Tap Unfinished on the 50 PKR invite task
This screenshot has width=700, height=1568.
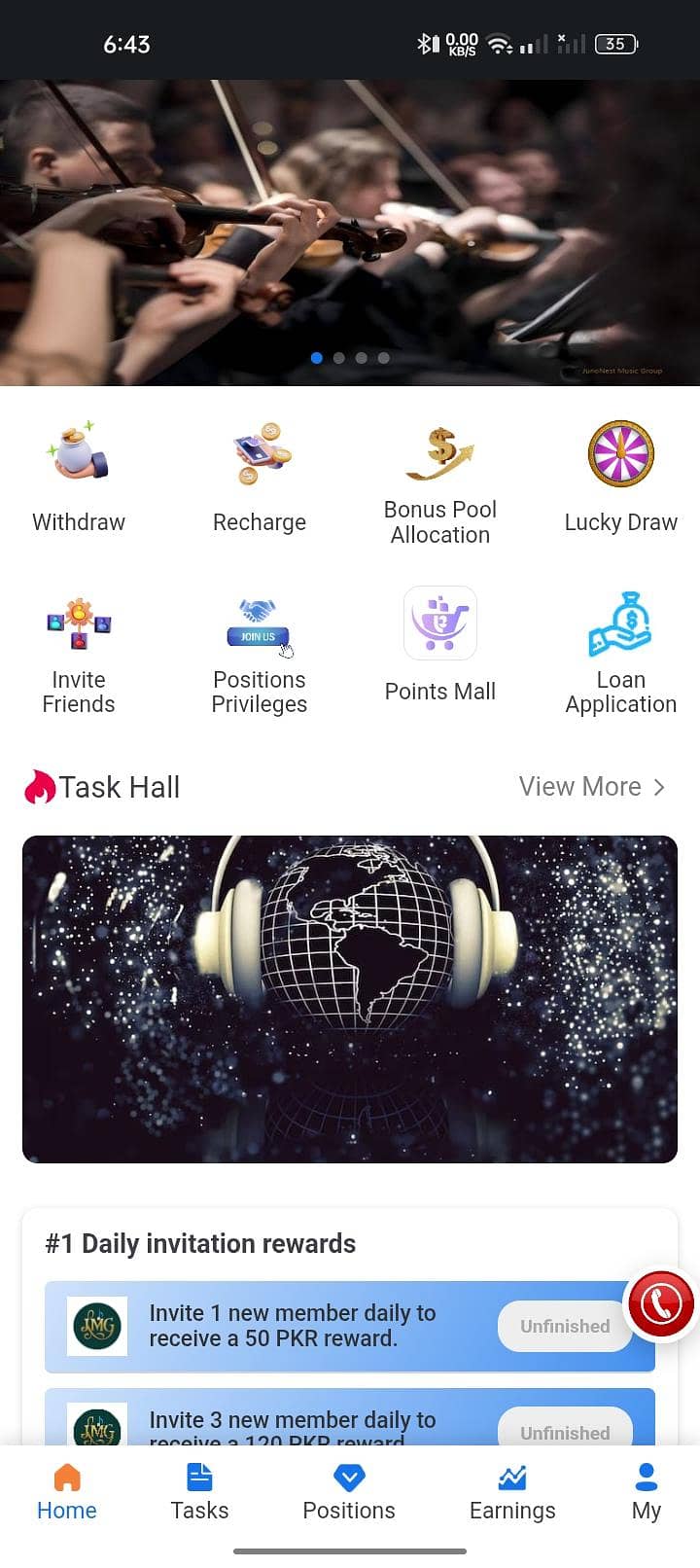coord(564,1326)
